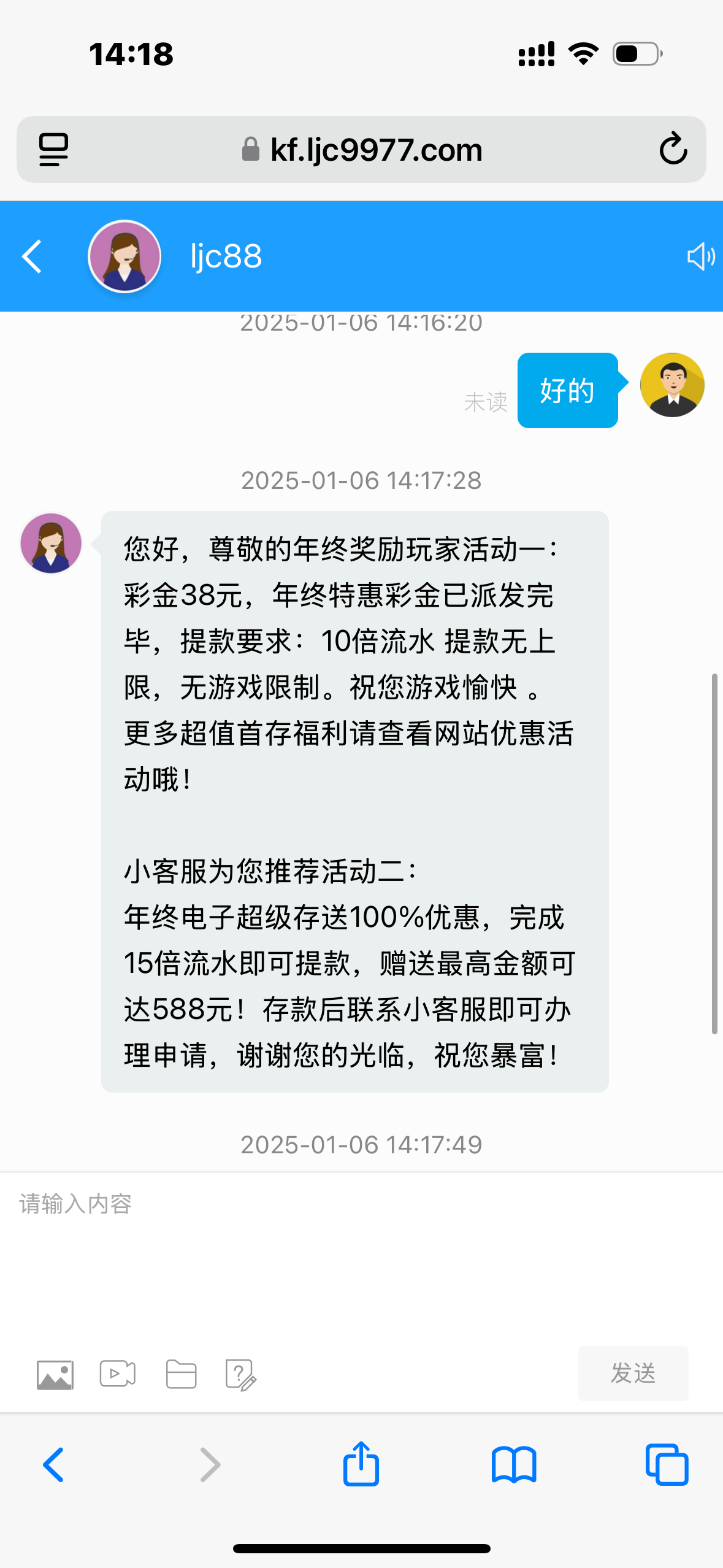The width and height of the screenshot is (723, 1568).
Task: Attach a file from the folder icon
Action: (x=181, y=1374)
